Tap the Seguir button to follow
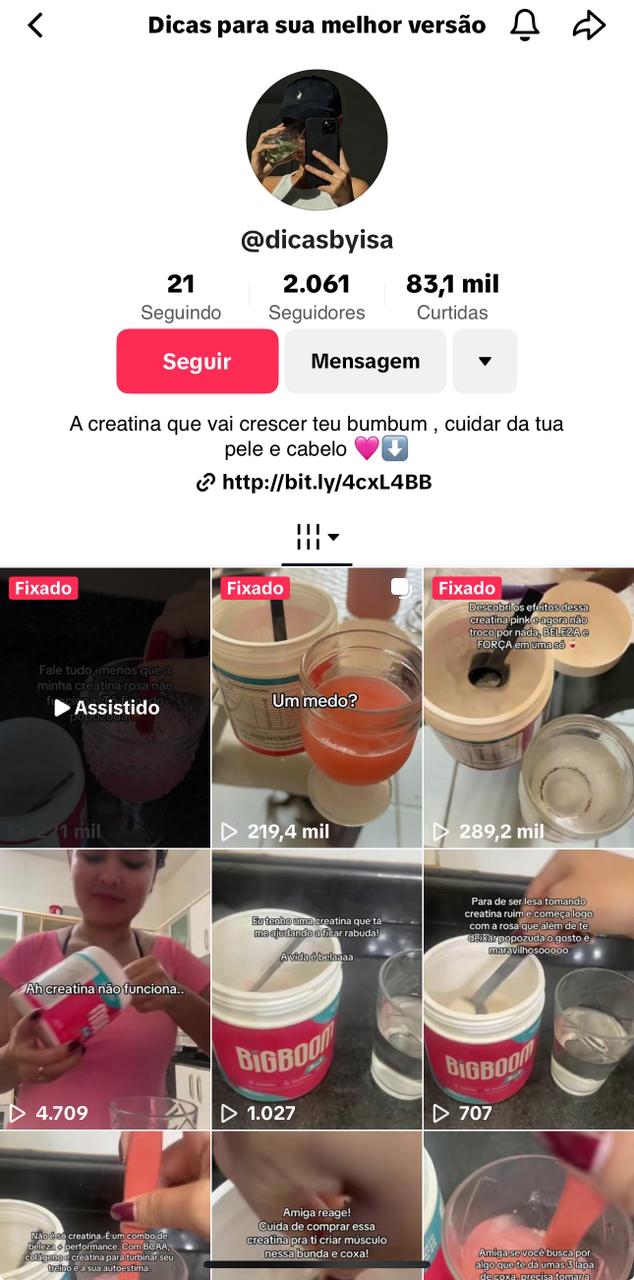 pos(197,361)
